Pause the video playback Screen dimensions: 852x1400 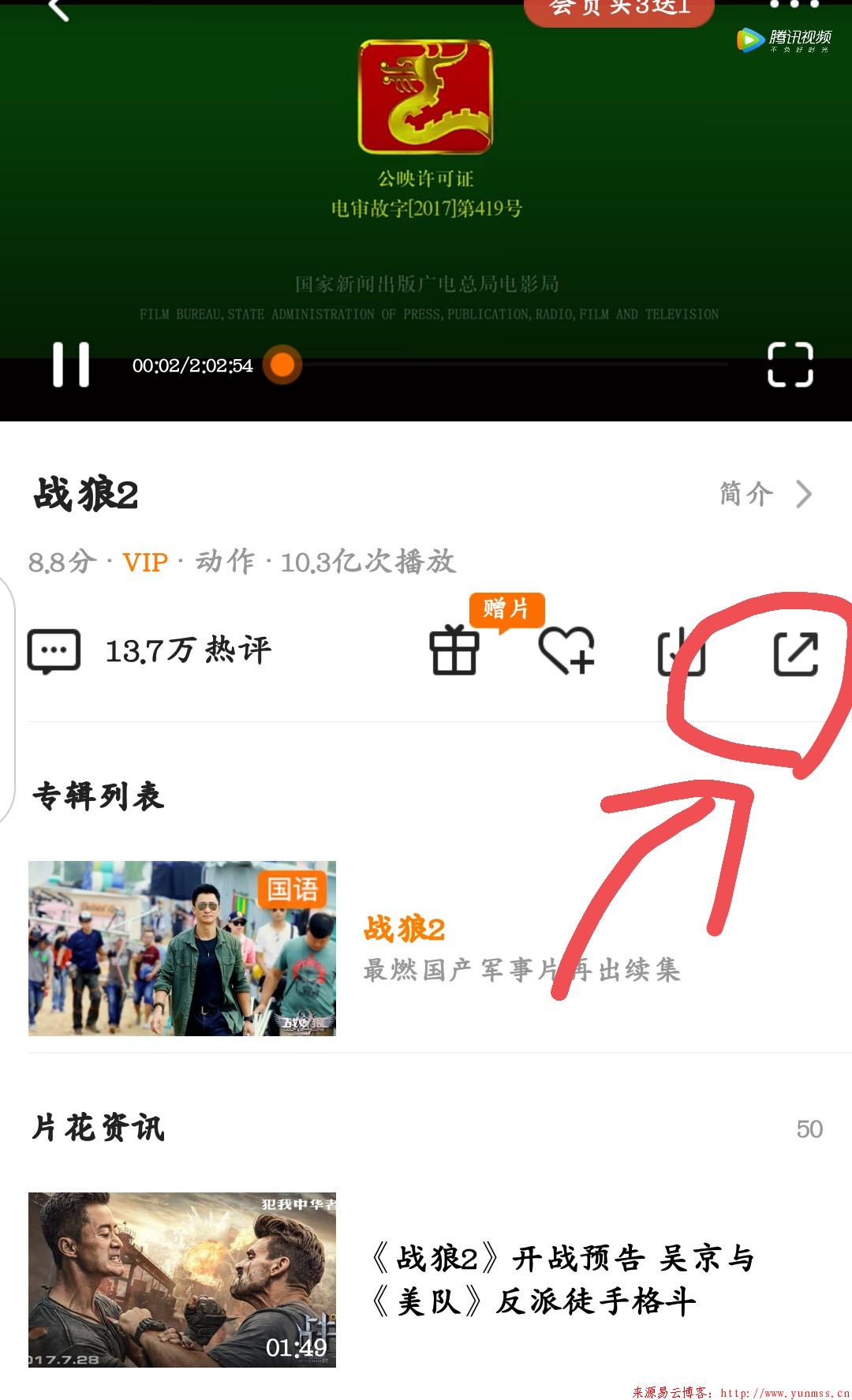pos(71,365)
